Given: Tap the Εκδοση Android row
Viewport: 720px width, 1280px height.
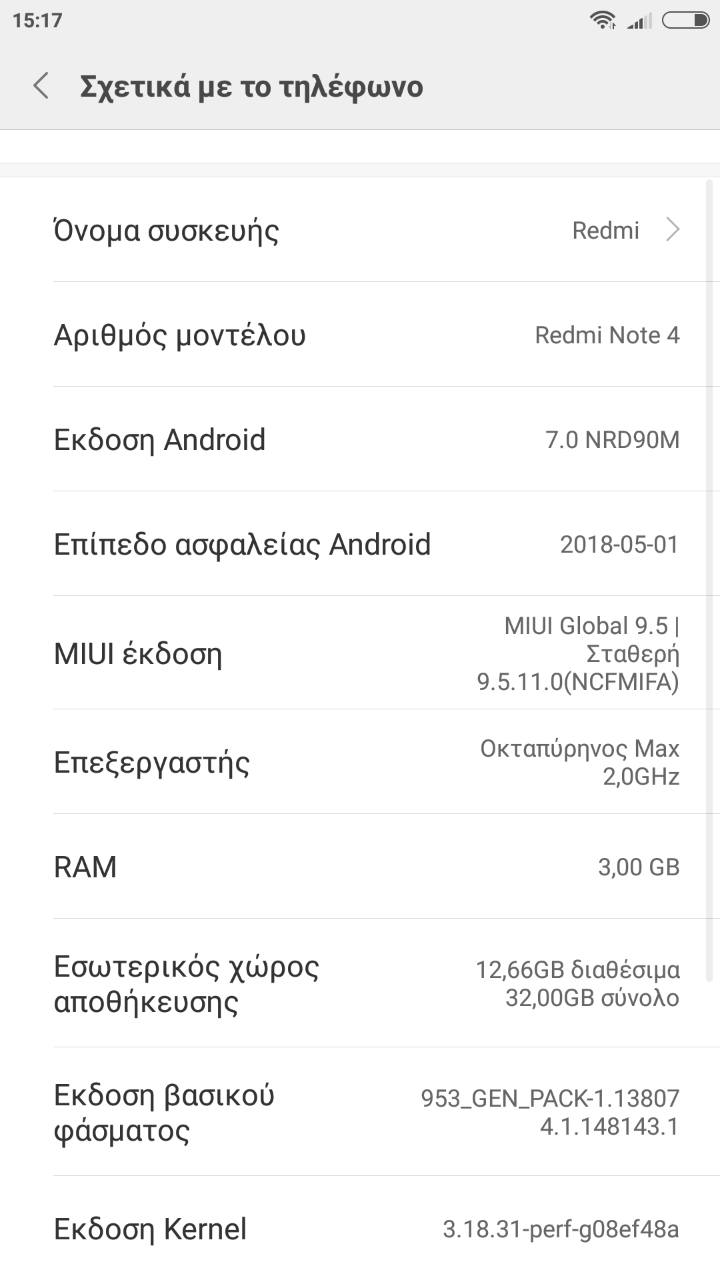Looking at the screenshot, I should 360,439.
